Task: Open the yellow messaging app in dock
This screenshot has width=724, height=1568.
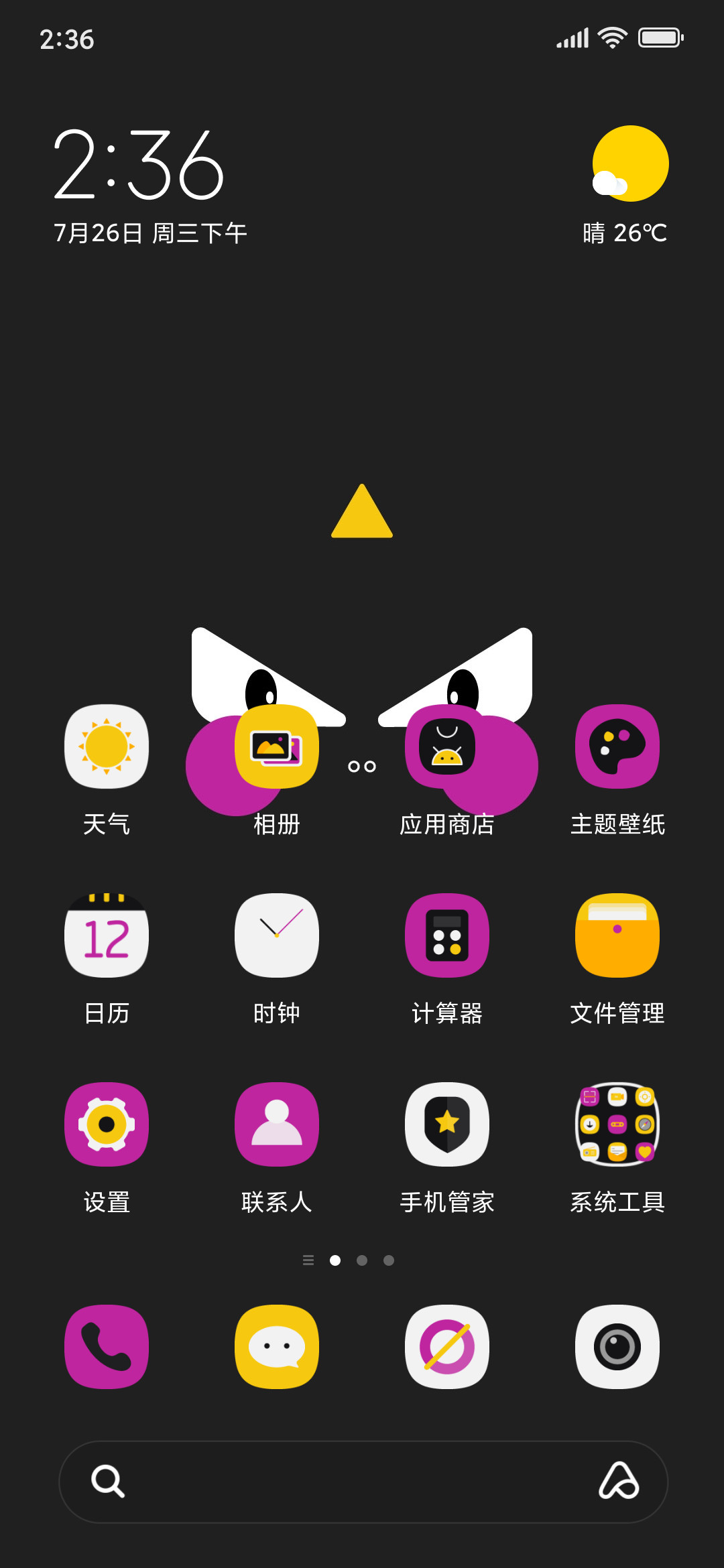Action: pyautogui.click(x=277, y=1347)
